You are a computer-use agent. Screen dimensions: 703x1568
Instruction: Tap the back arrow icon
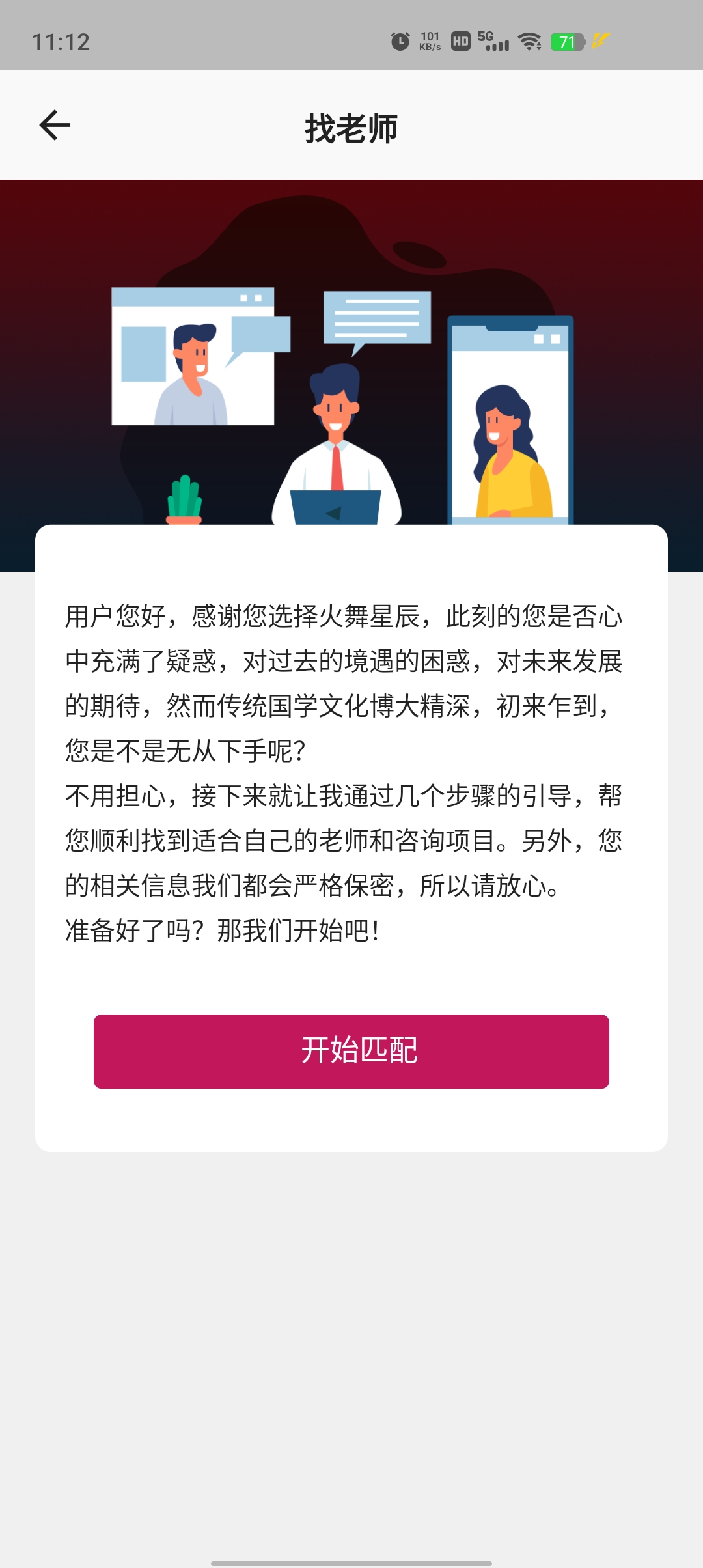[55, 125]
